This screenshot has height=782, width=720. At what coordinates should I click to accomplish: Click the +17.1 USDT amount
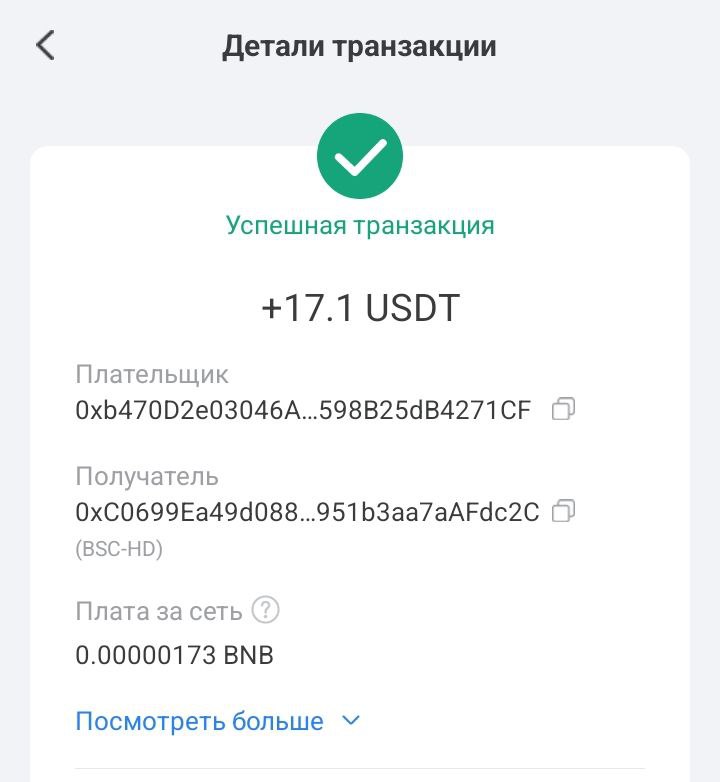coord(360,307)
